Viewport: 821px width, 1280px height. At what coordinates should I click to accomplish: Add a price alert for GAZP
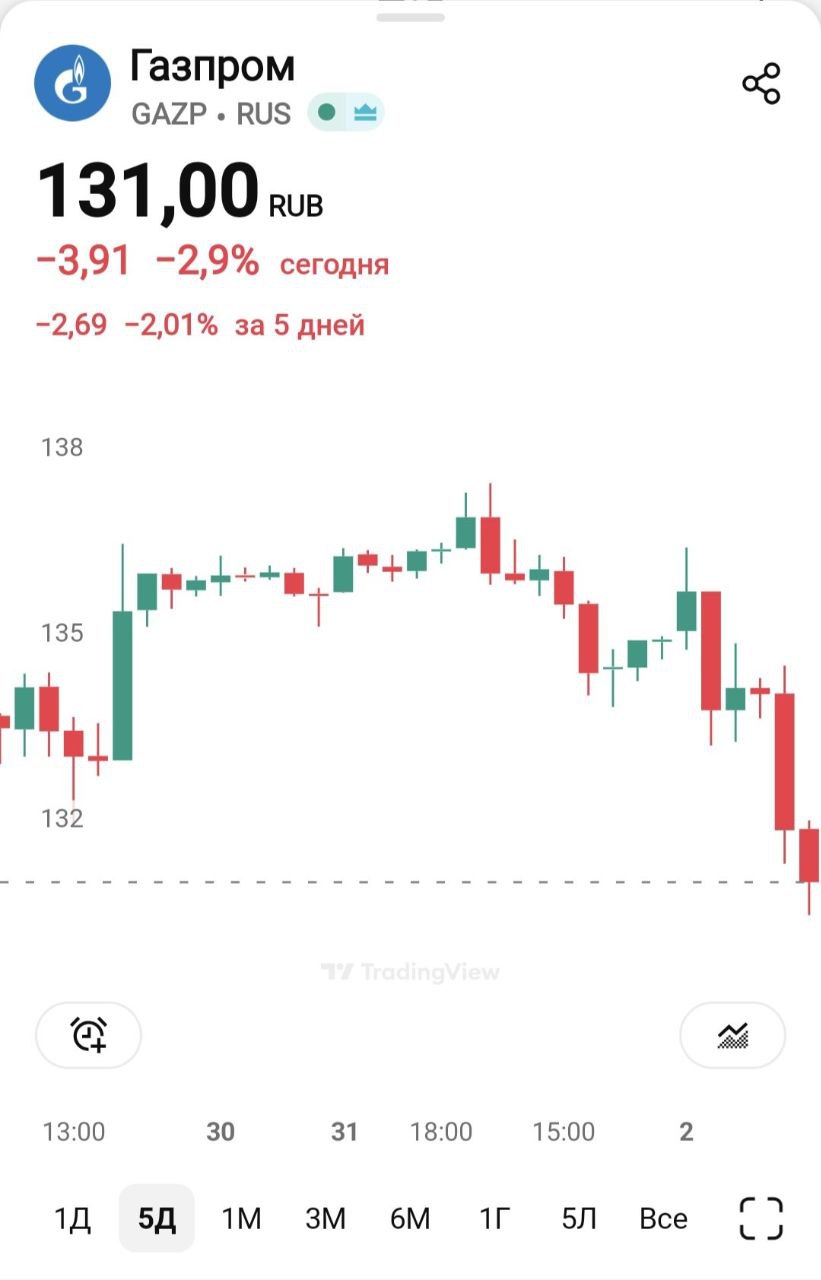click(x=89, y=1034)
